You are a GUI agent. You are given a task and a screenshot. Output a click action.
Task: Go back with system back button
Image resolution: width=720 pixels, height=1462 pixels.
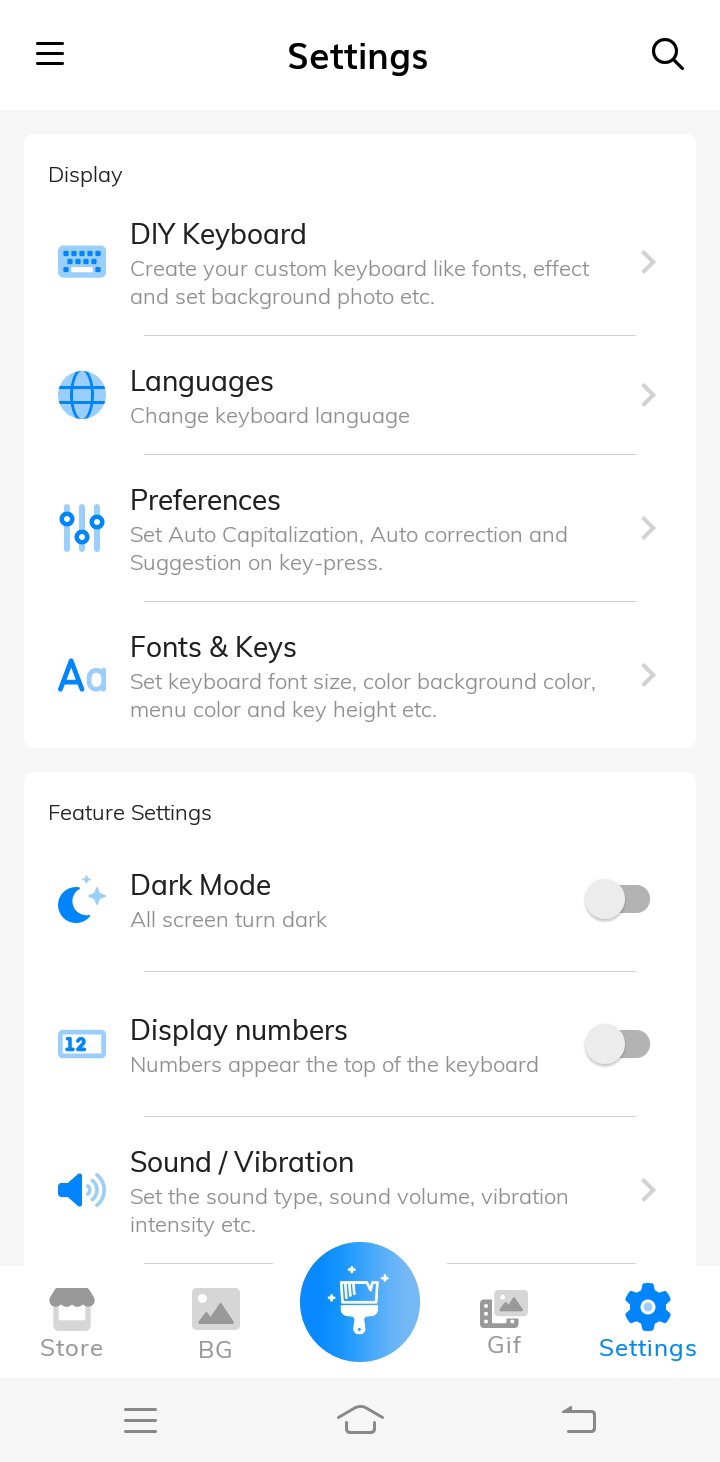[578, 1419]
